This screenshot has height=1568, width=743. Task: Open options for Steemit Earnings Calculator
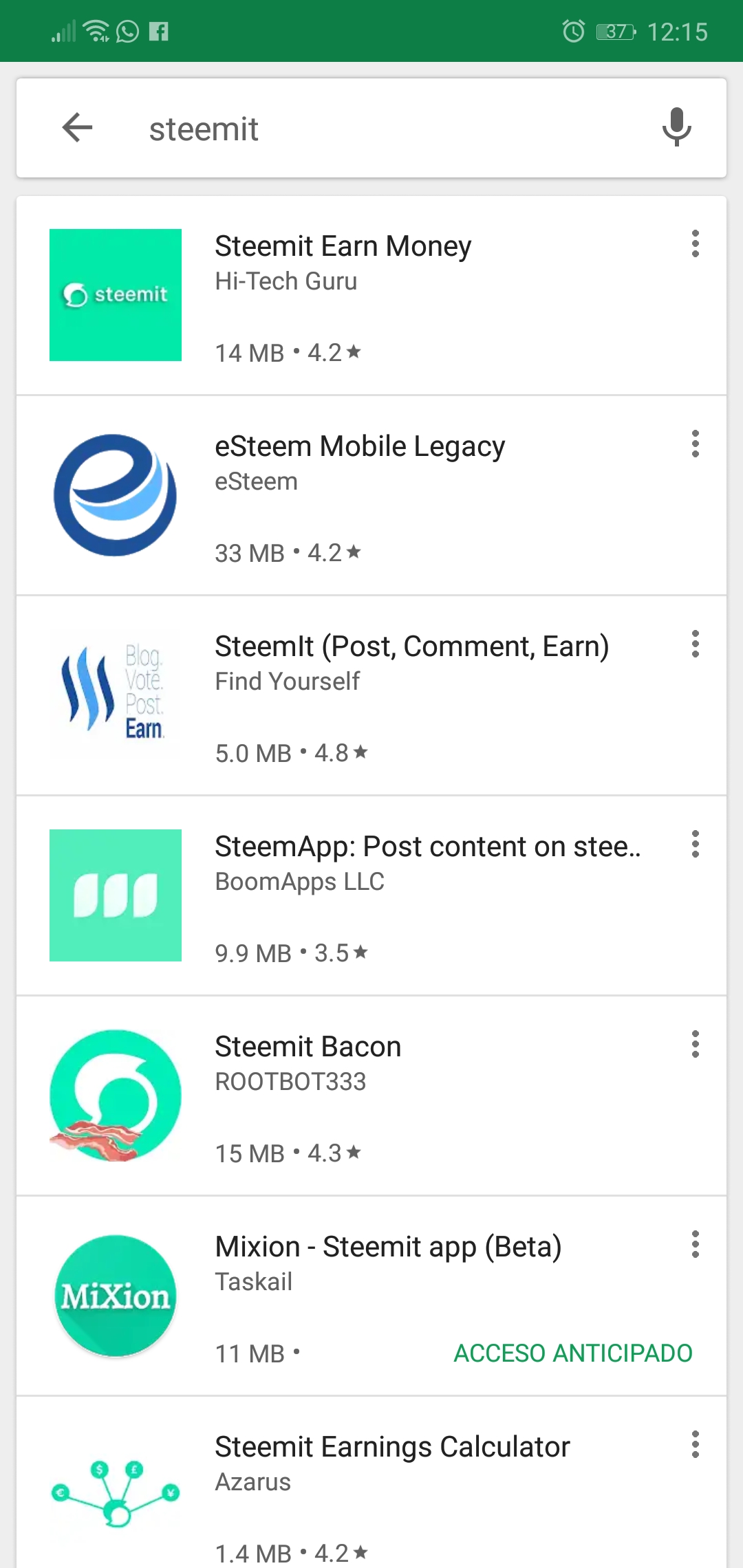(x=696, y=1445)
